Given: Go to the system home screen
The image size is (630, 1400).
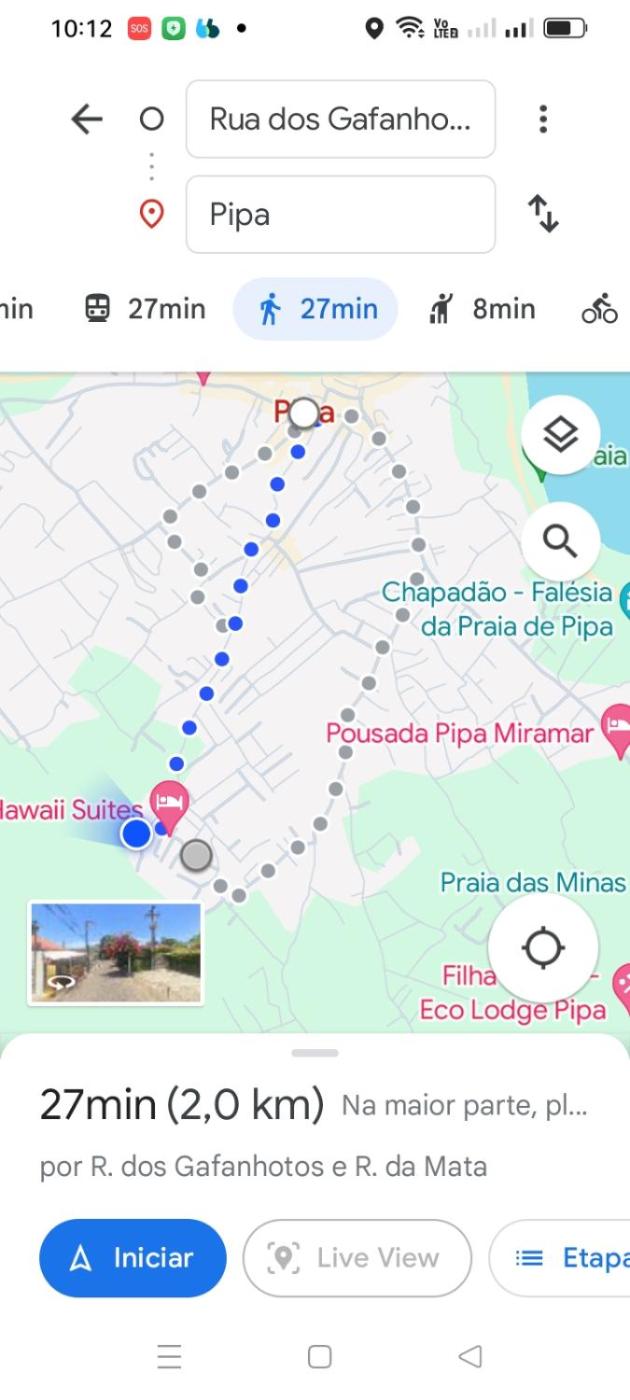Looking at the screenshot, I should pos(319,1357).
